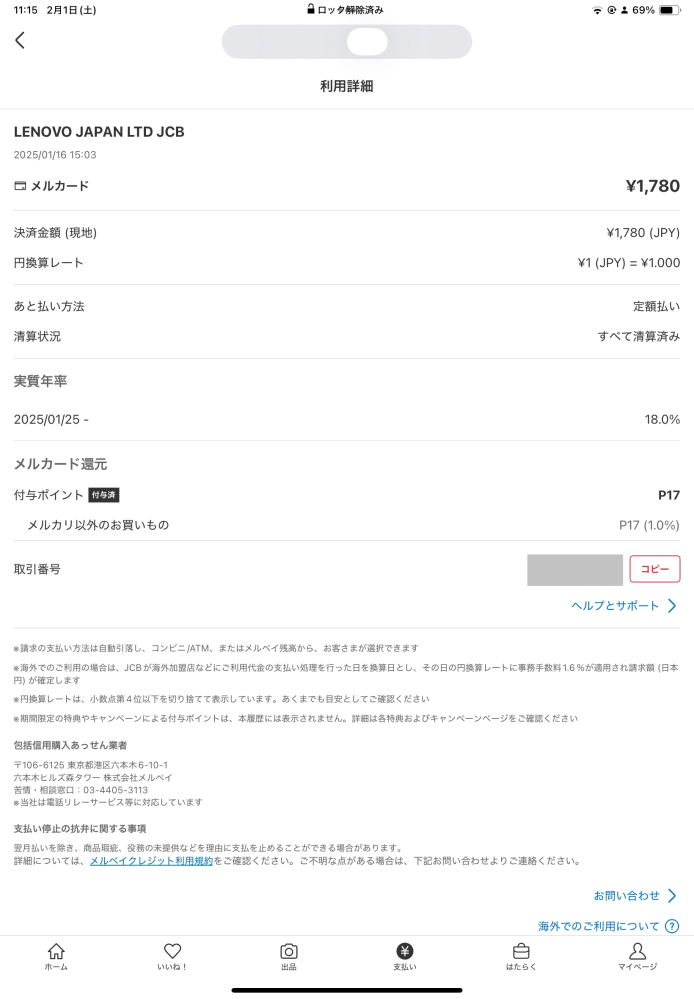Open the 出品 camera tab
The height and width of the screenshot is (999, 694).
coord(288,957)
